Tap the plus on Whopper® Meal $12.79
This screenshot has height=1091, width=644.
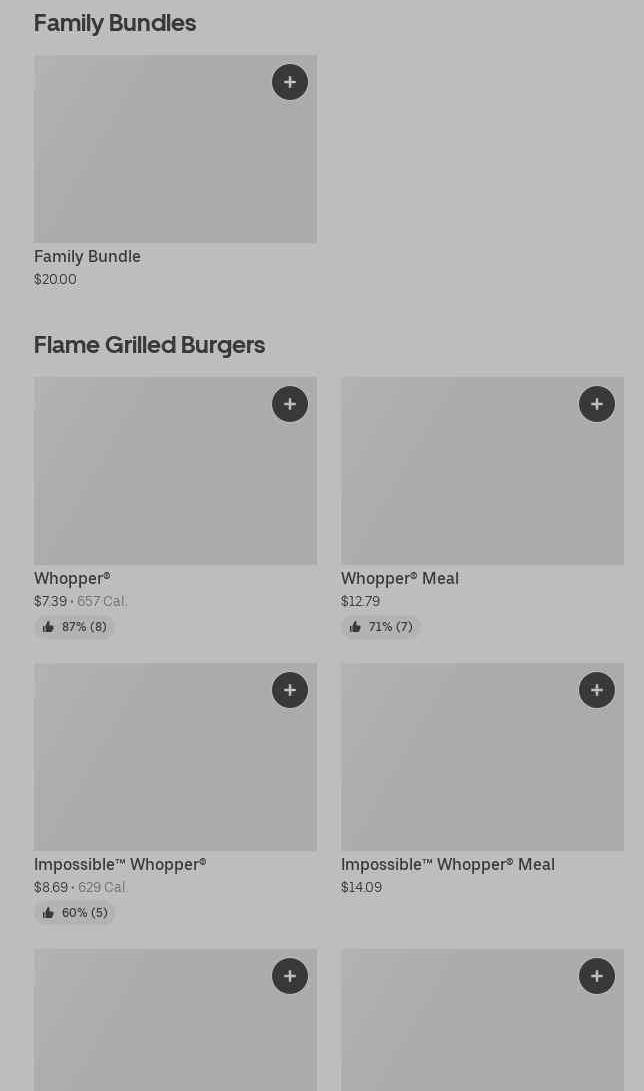point(597,404)
